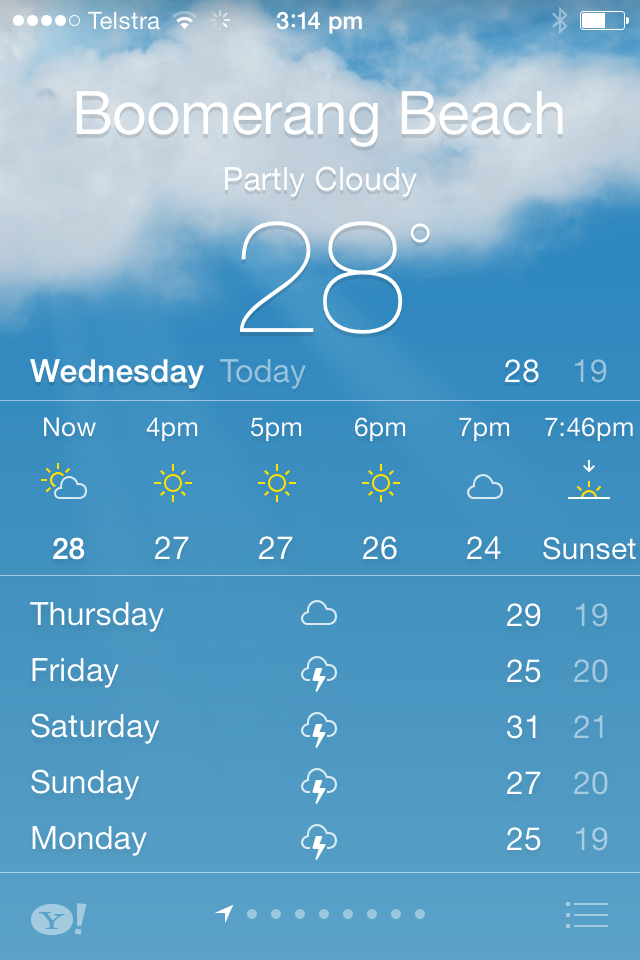
Task: Tap the page indicator dots
Action: 322,914
